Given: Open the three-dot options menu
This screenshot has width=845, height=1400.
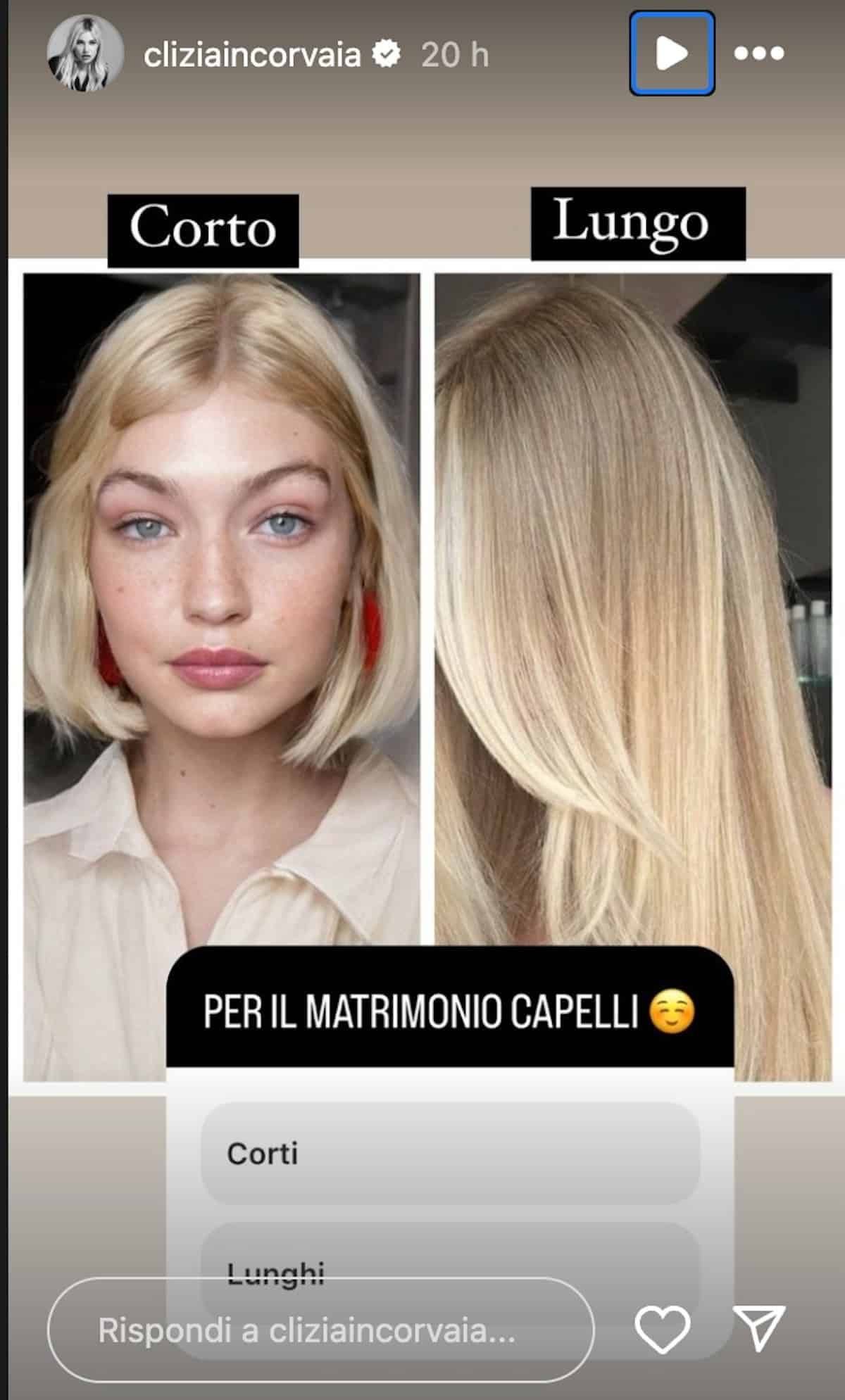Looking at the screenshot, I should pos(759,53).
